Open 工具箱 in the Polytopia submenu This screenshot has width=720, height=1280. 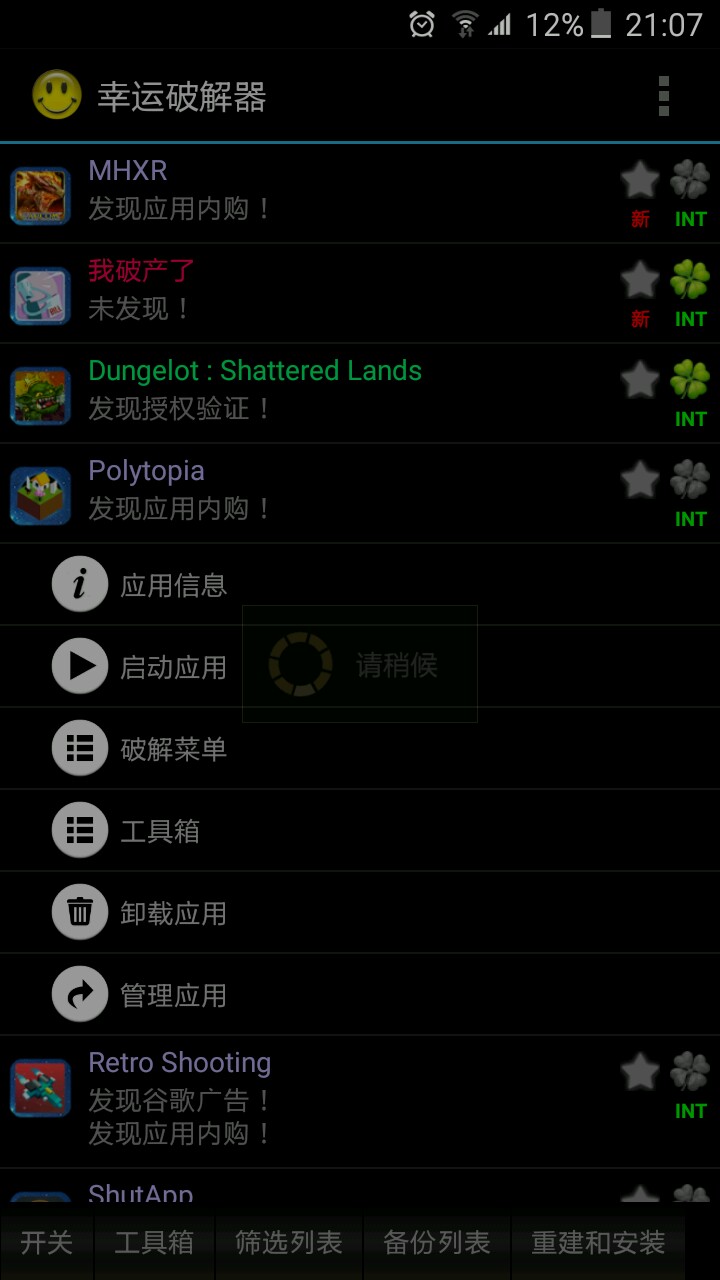tap(160, 831)
